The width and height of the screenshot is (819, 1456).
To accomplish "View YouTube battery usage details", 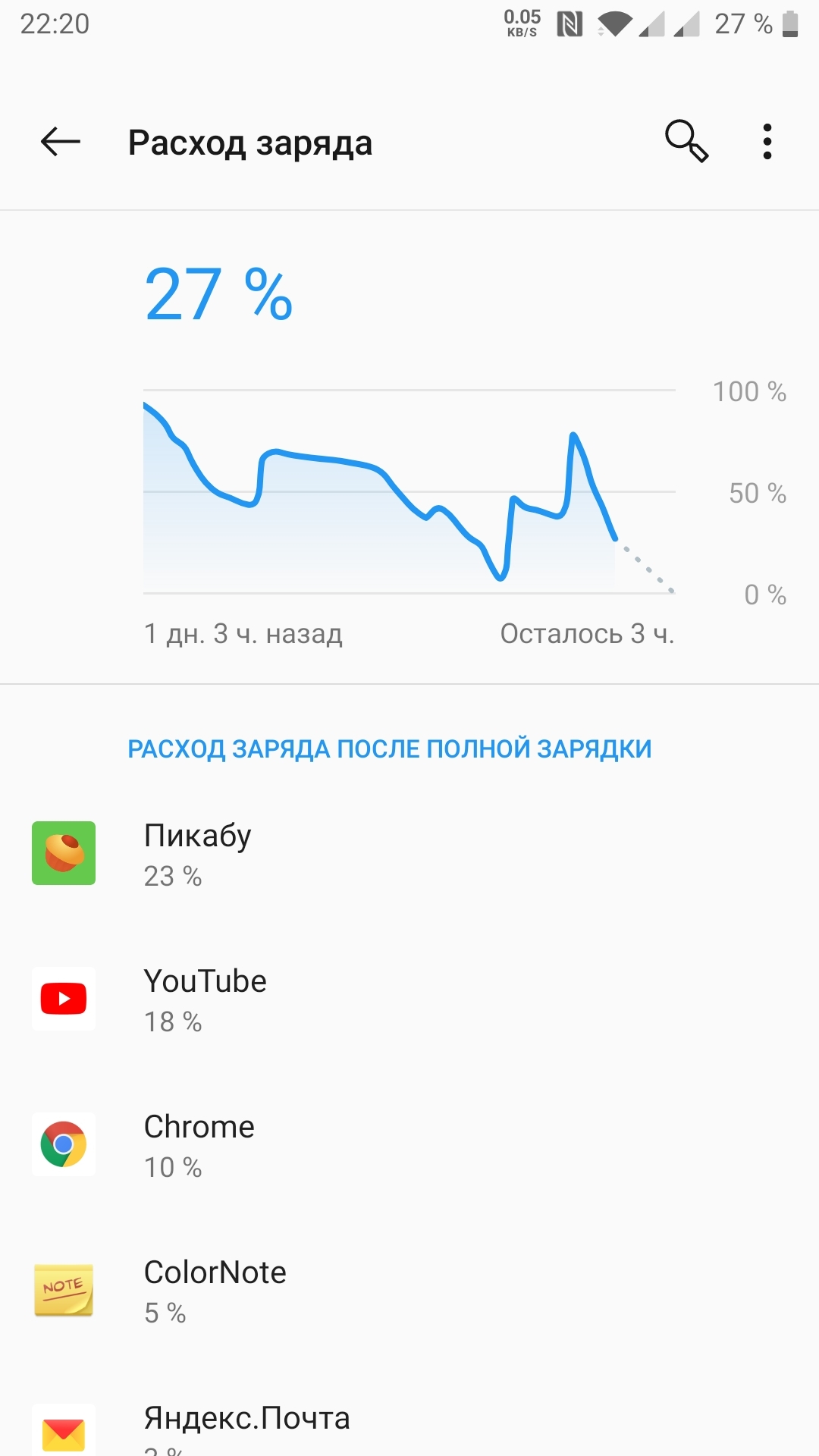I will tap(409, 999).
